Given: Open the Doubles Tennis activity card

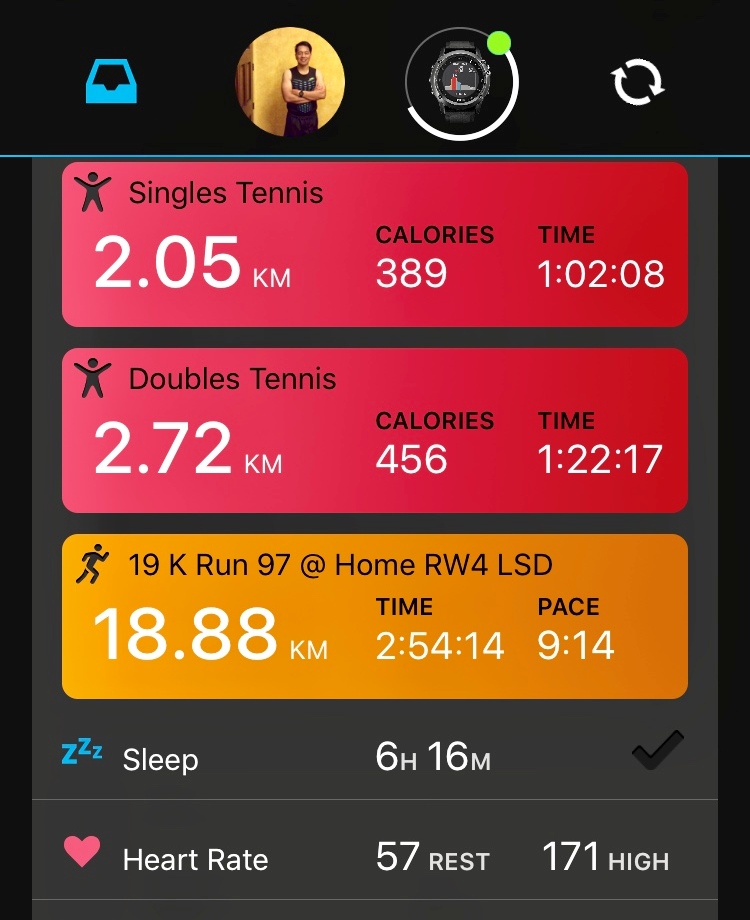Looking at the screenshot, I should point(375,431).
